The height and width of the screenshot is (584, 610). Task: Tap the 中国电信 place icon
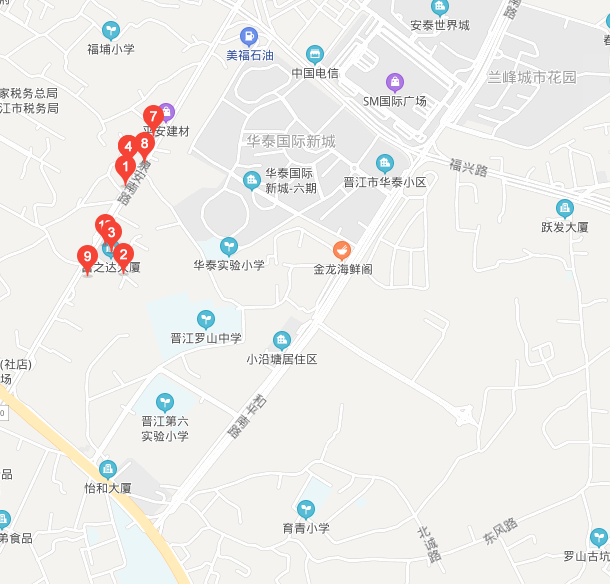click(x=315, y=54)
